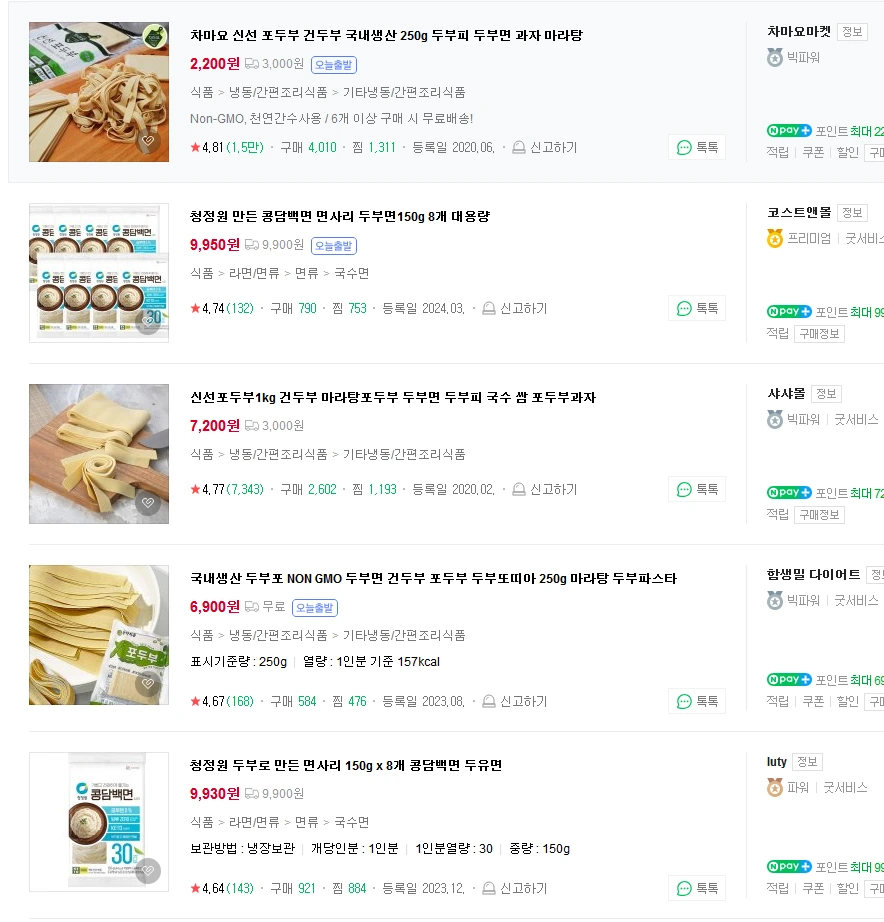
Task: Show 정보 for the seller luty
Action: pos(807,762)
